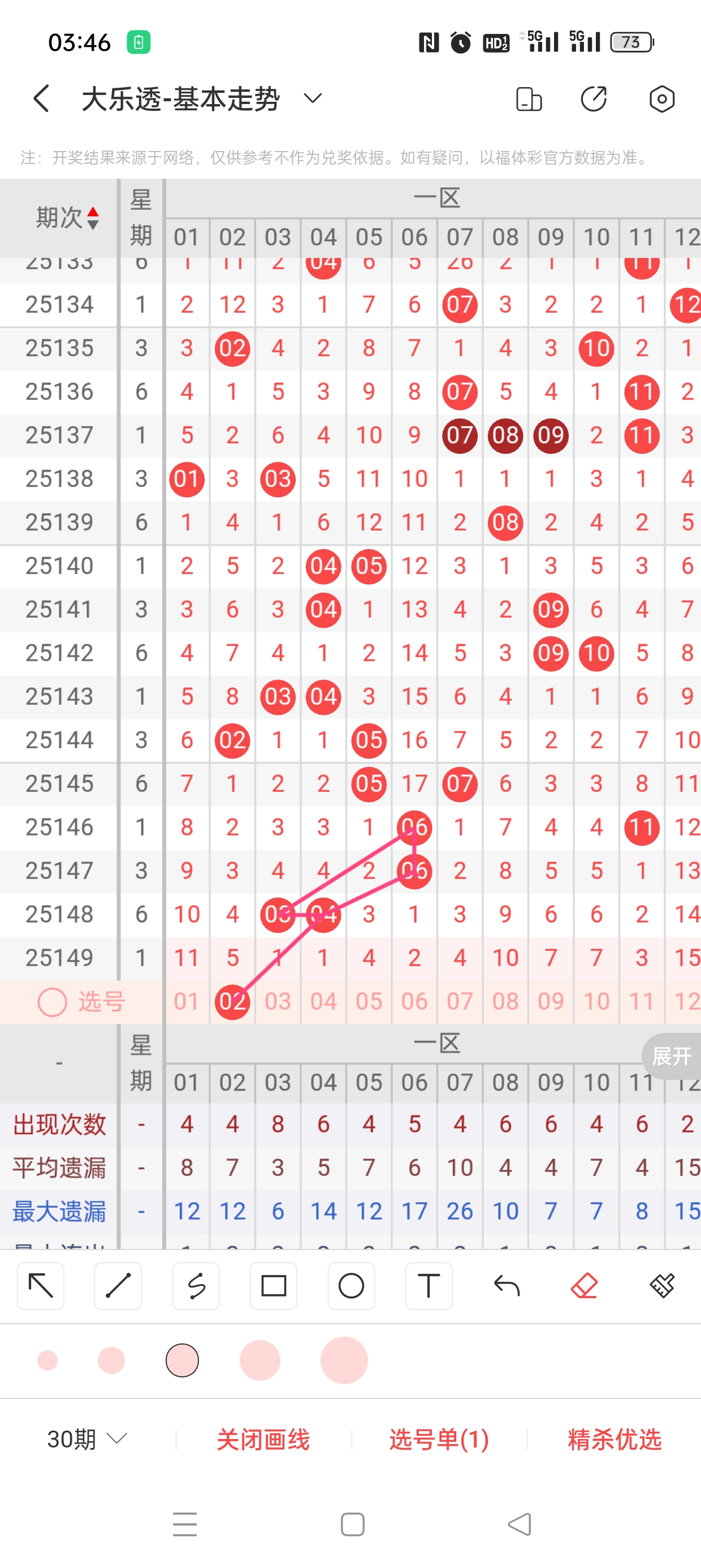The width and height of the screenshot is (701, 1568).
Task: Go back from the trend chart
Action: click(x=41, y=98)
